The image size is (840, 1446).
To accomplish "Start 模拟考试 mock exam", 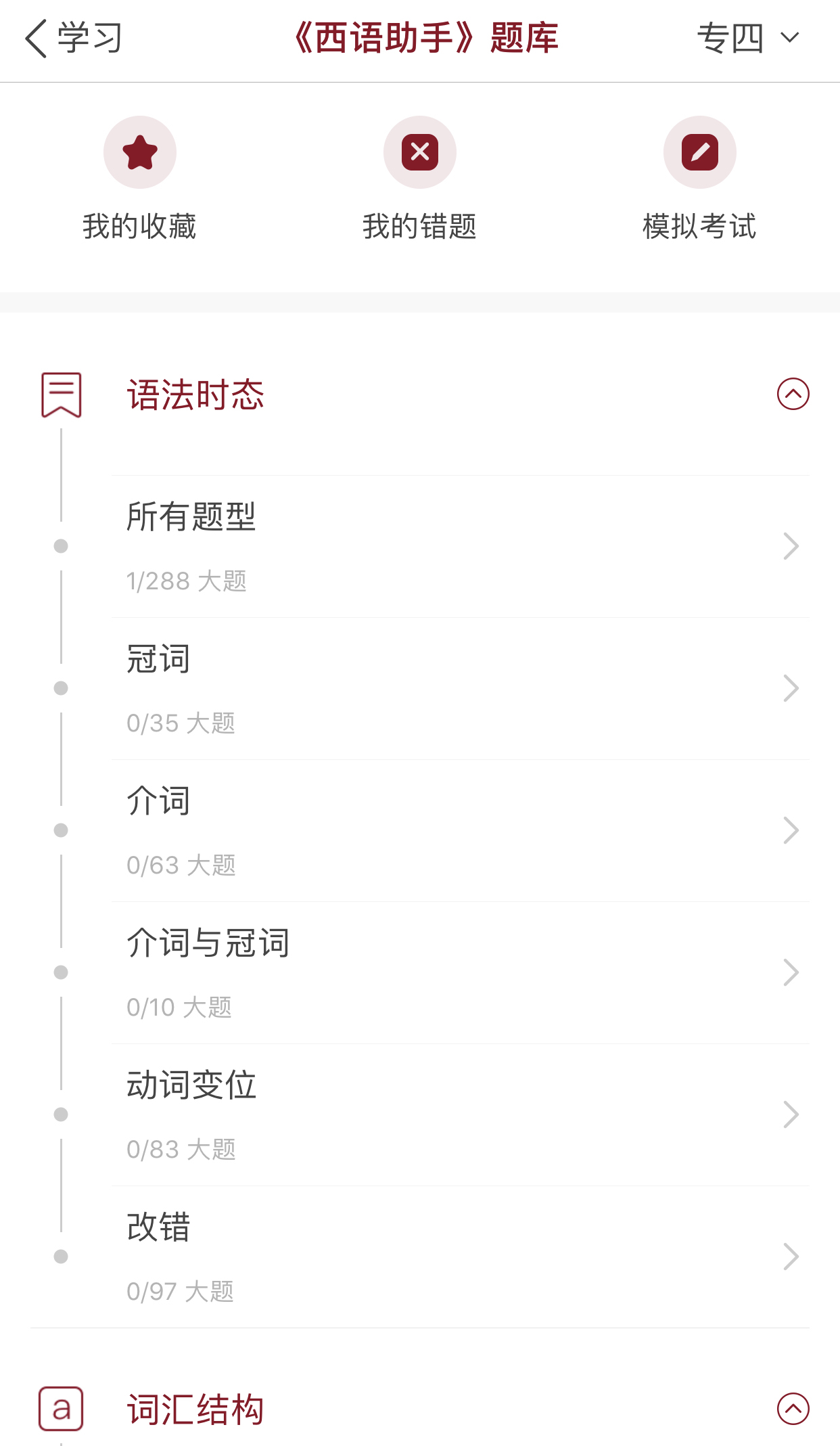I will coord(699,179).
